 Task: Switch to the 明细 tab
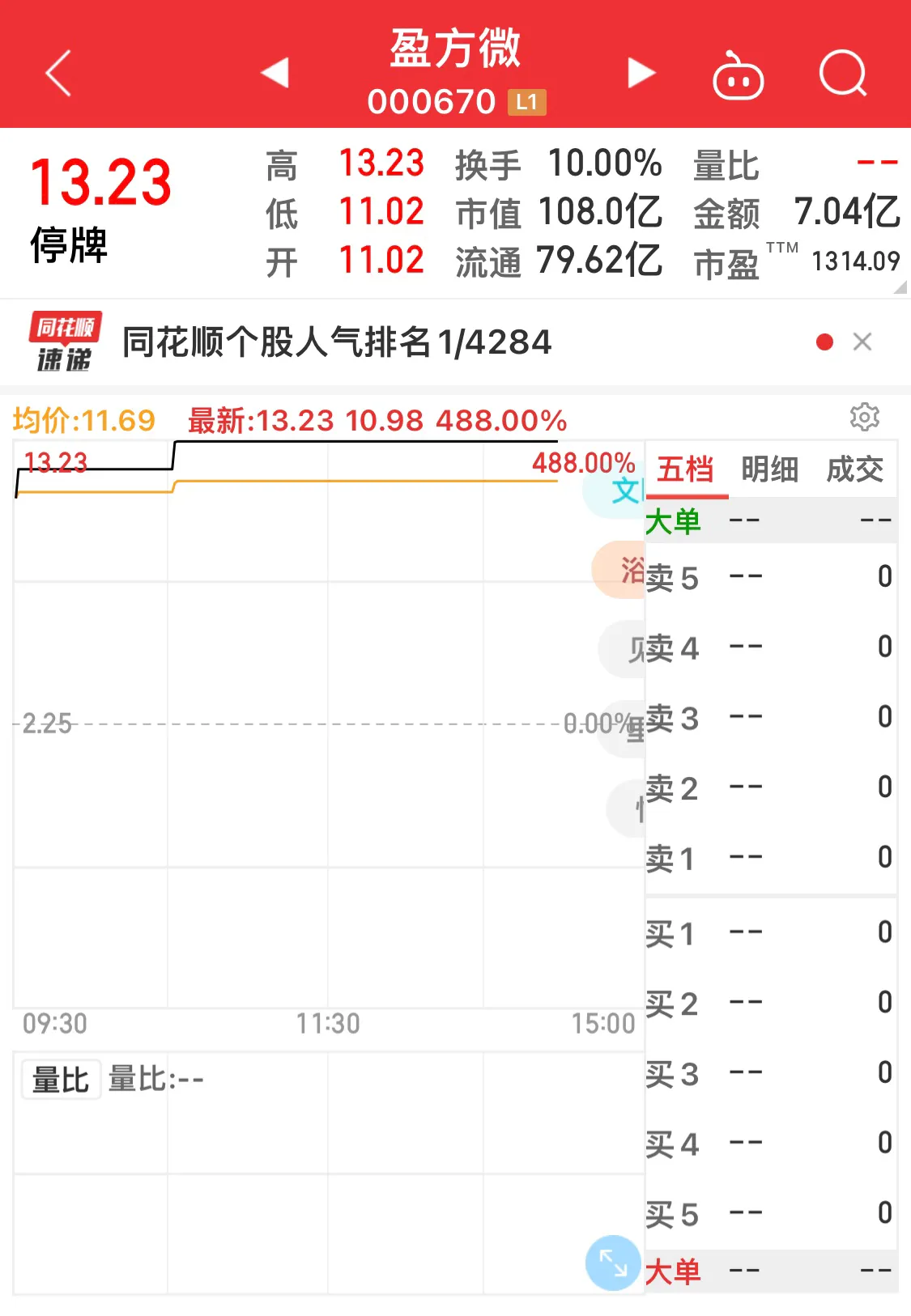(769, 469)
